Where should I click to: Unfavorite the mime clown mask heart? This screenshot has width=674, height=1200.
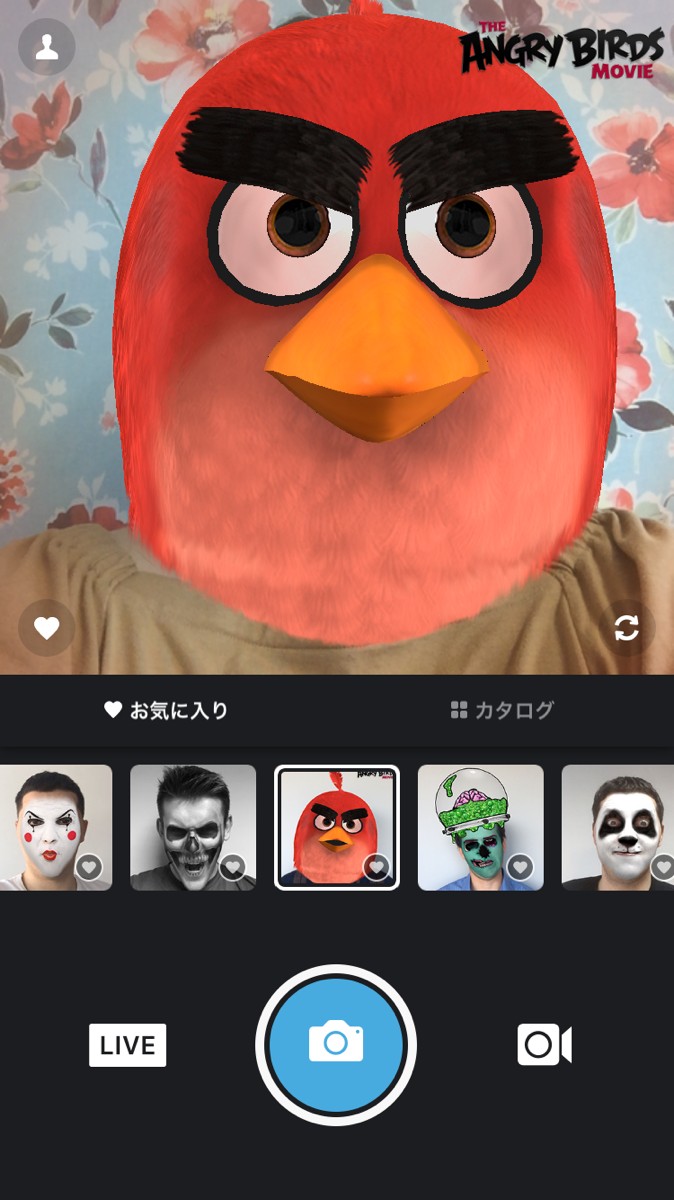pos(89,867)
